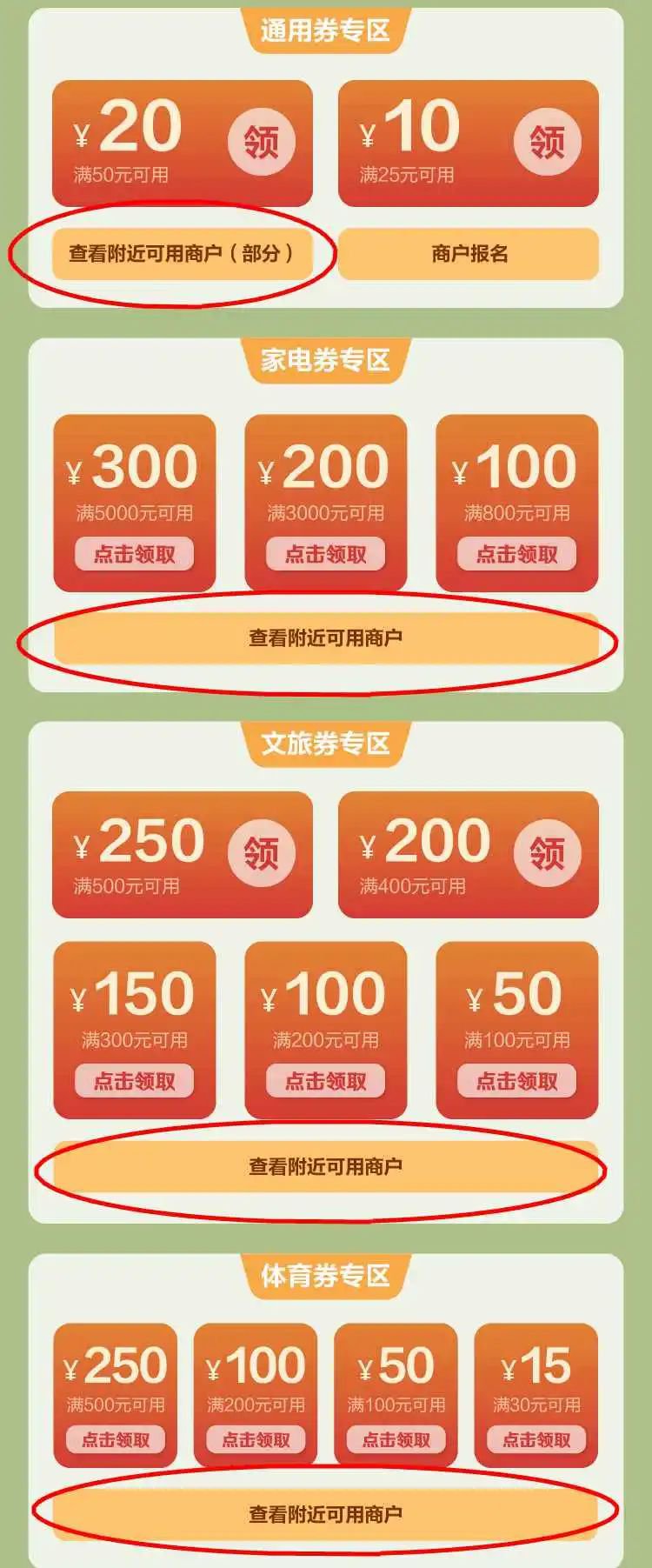Open the 商户报名 button
Viewport: 652px width, 1568px height.
[x=469, y=254]
